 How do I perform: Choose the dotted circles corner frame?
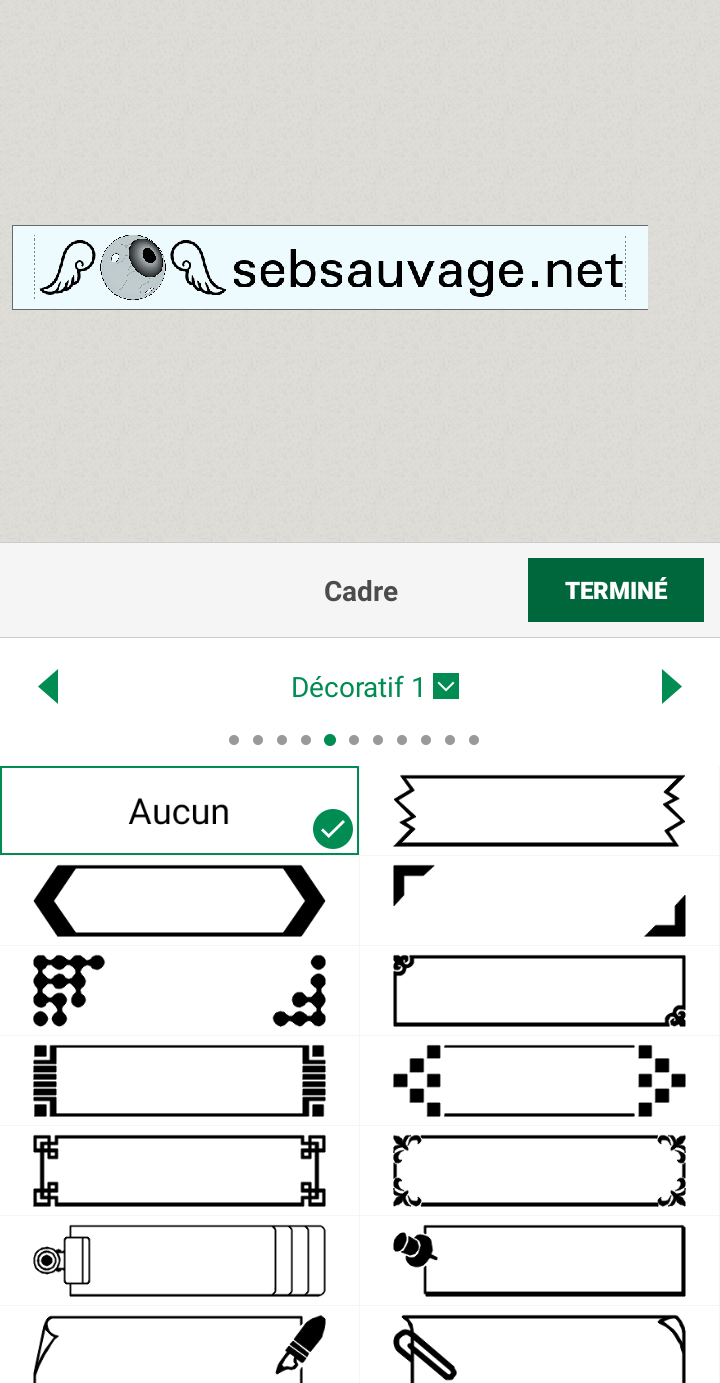[x=179, y=991]
